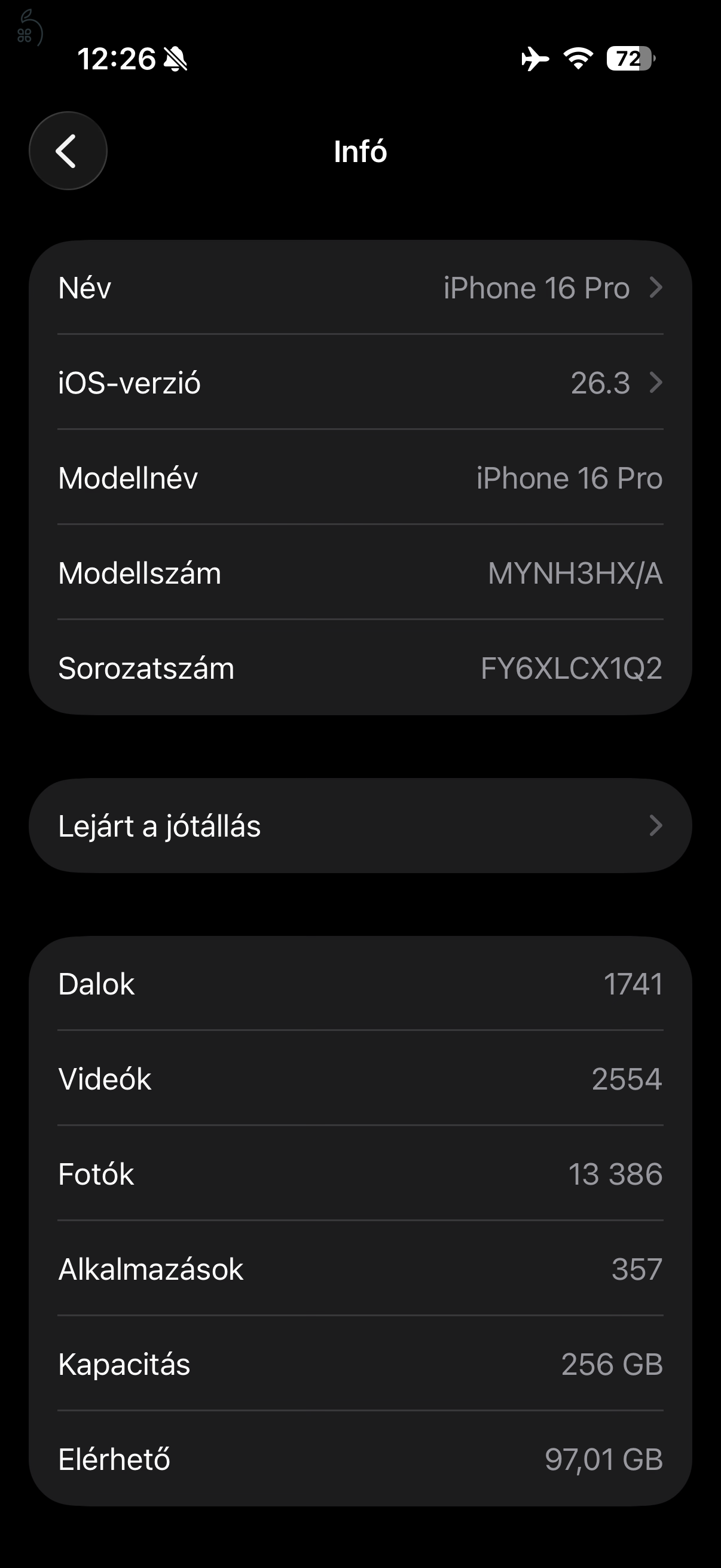Tap Elérhető storage showing 97,01 GB
721x1568 pixels.
[x=360, y=1460]
